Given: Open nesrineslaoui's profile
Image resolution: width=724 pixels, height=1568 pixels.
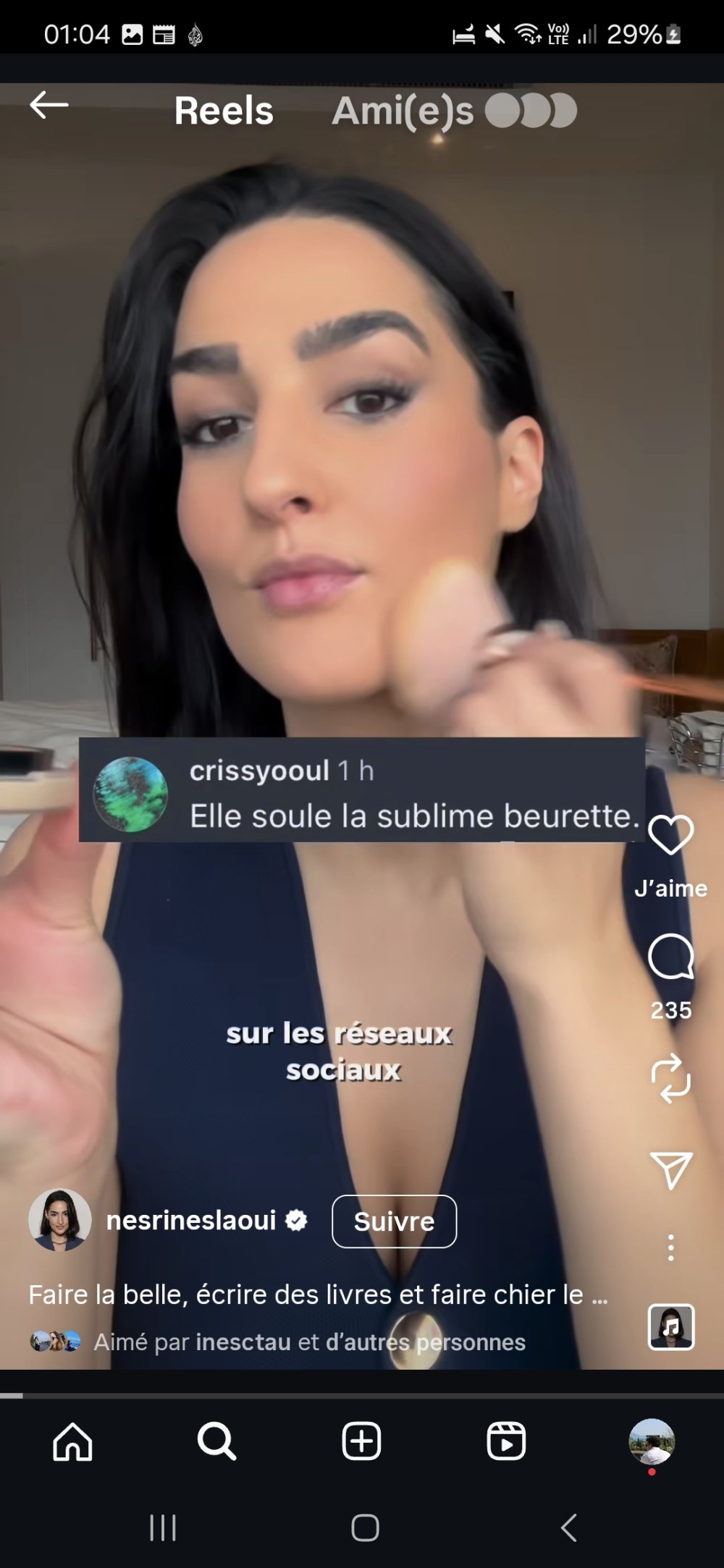Looking at the screenshot, I should (x=191, y=1221).
